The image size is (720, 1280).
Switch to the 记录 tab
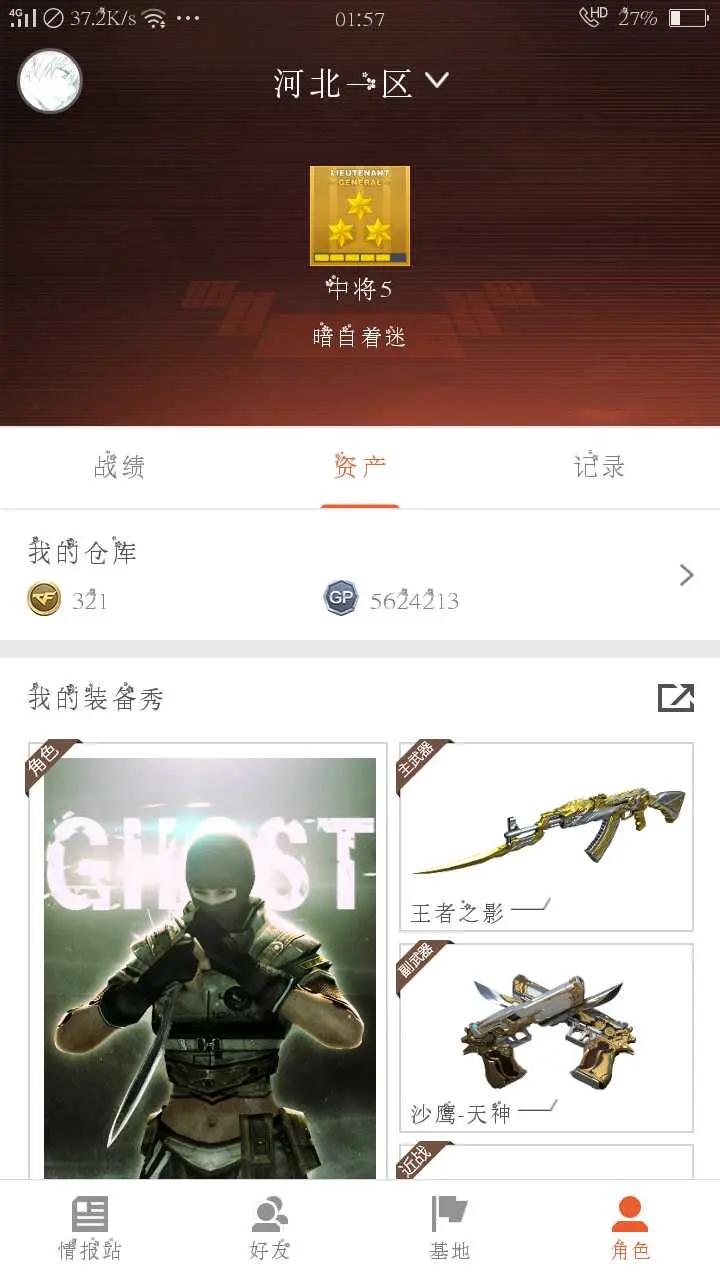coord(600,467)
